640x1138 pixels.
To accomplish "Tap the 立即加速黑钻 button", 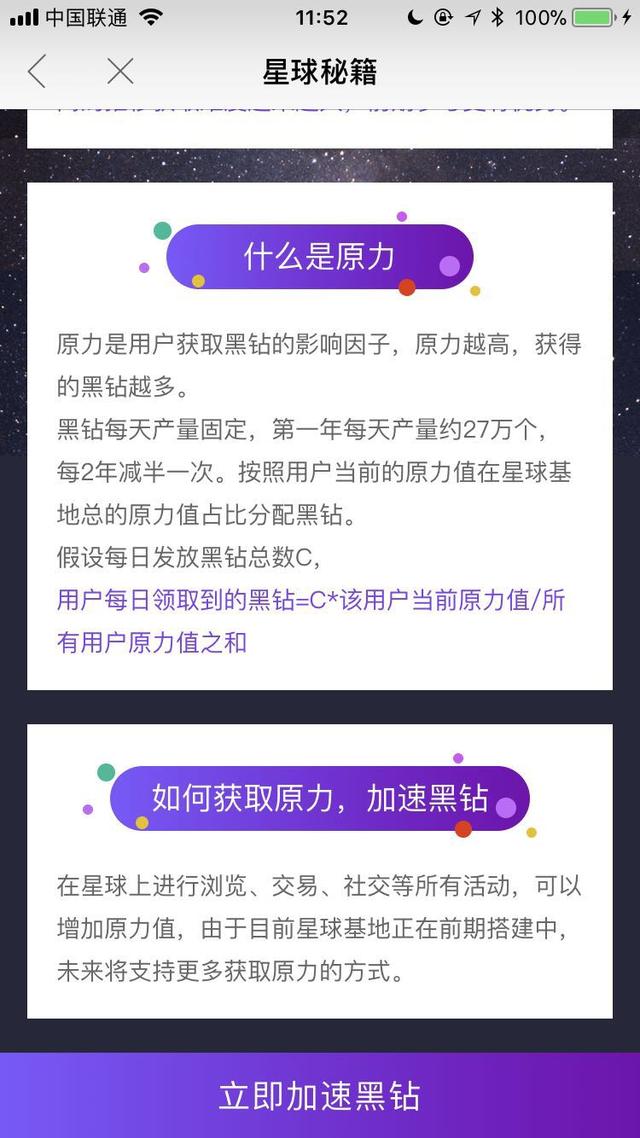I will point(320,1095).
